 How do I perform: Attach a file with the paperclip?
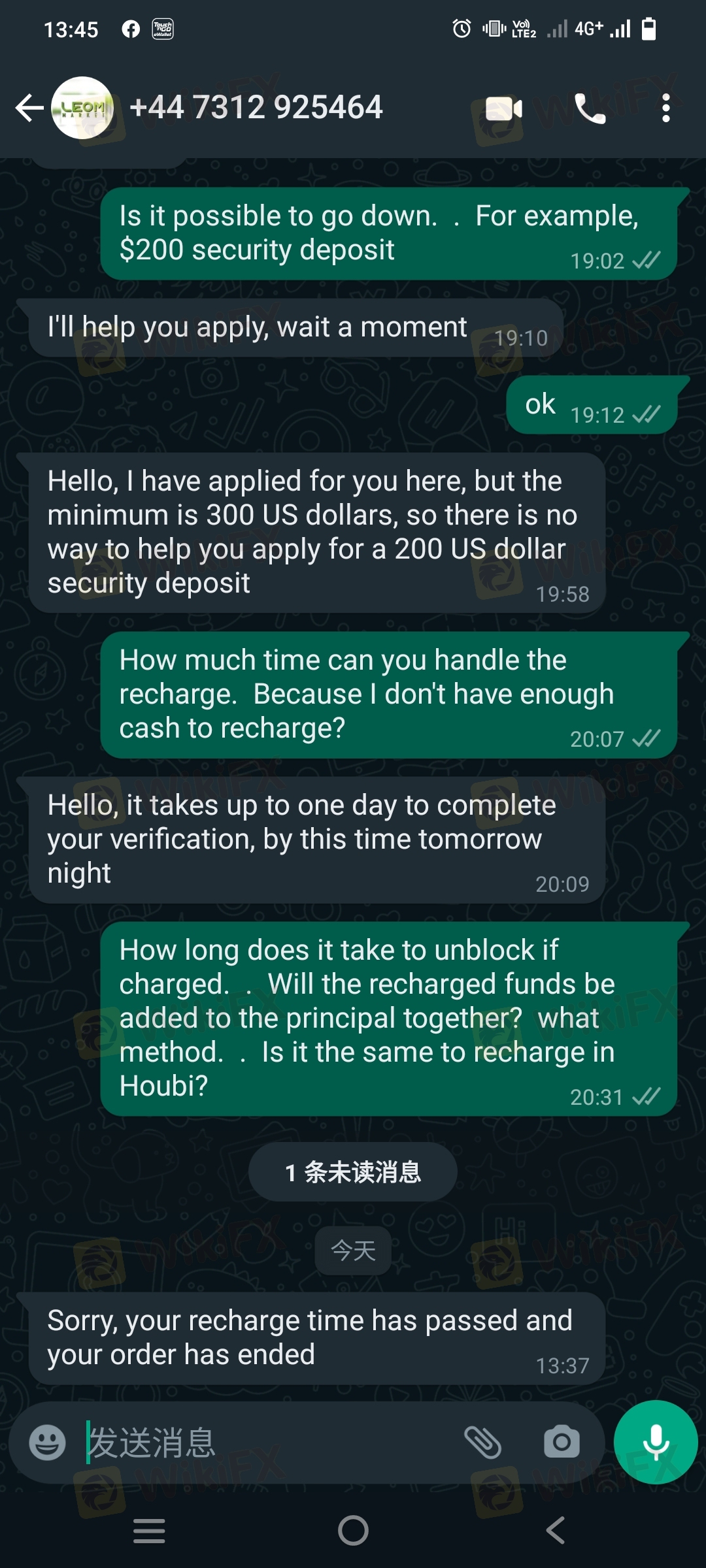482,1443
